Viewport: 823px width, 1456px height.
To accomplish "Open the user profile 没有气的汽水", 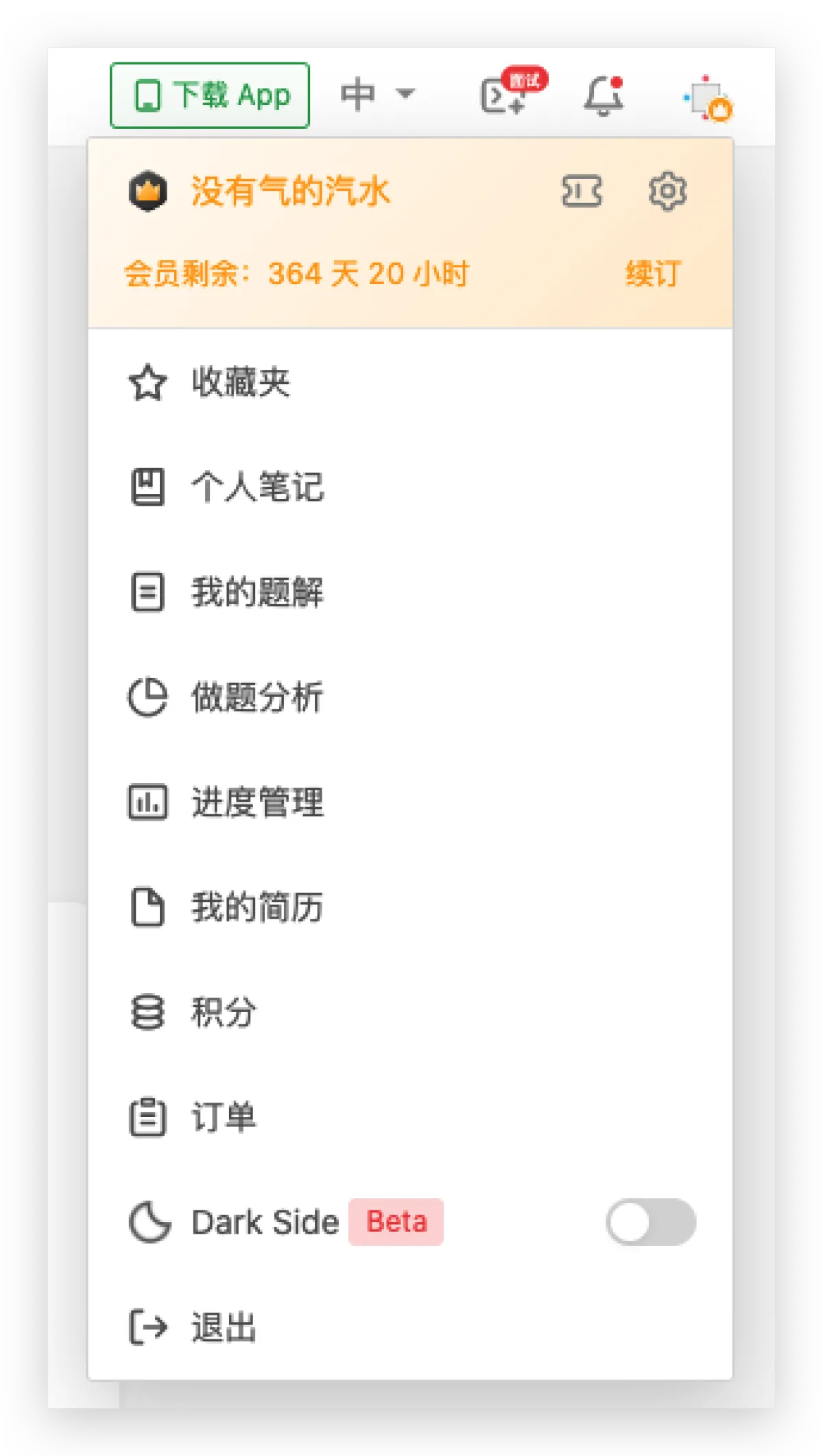I will tap(290, 191).
